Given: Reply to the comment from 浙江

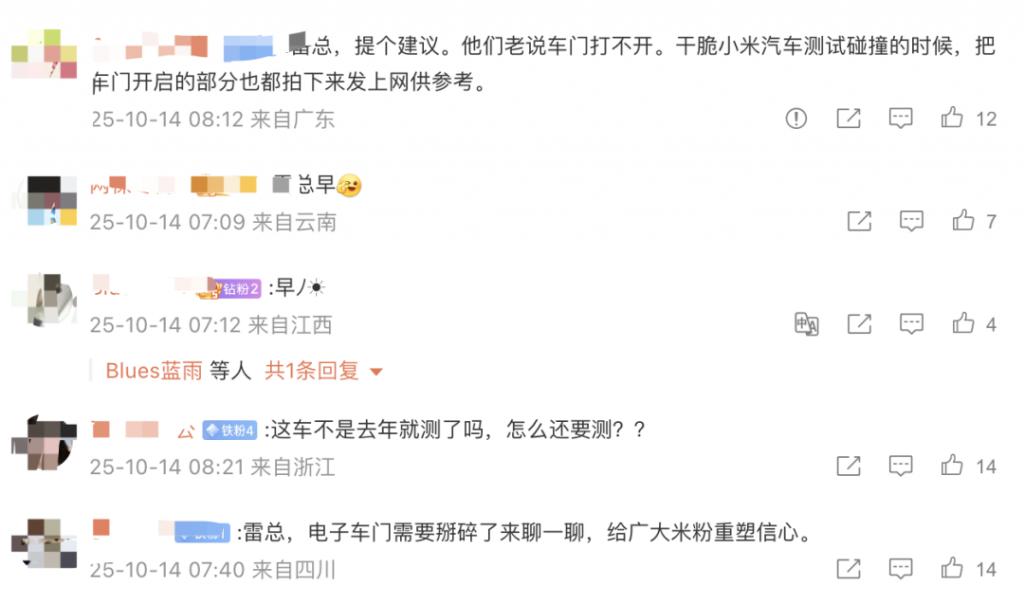Looking at the screenshot, I should coord(901,466).
